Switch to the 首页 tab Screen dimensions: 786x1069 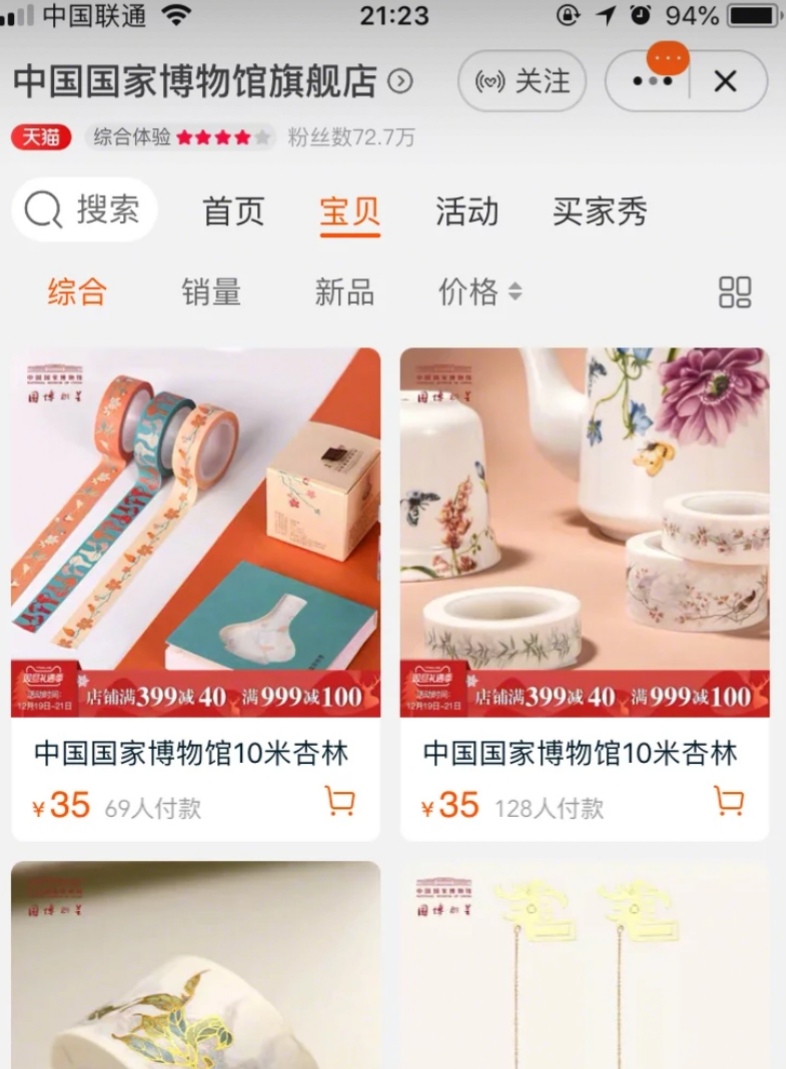pyautogui.click(x=233, y=211)
